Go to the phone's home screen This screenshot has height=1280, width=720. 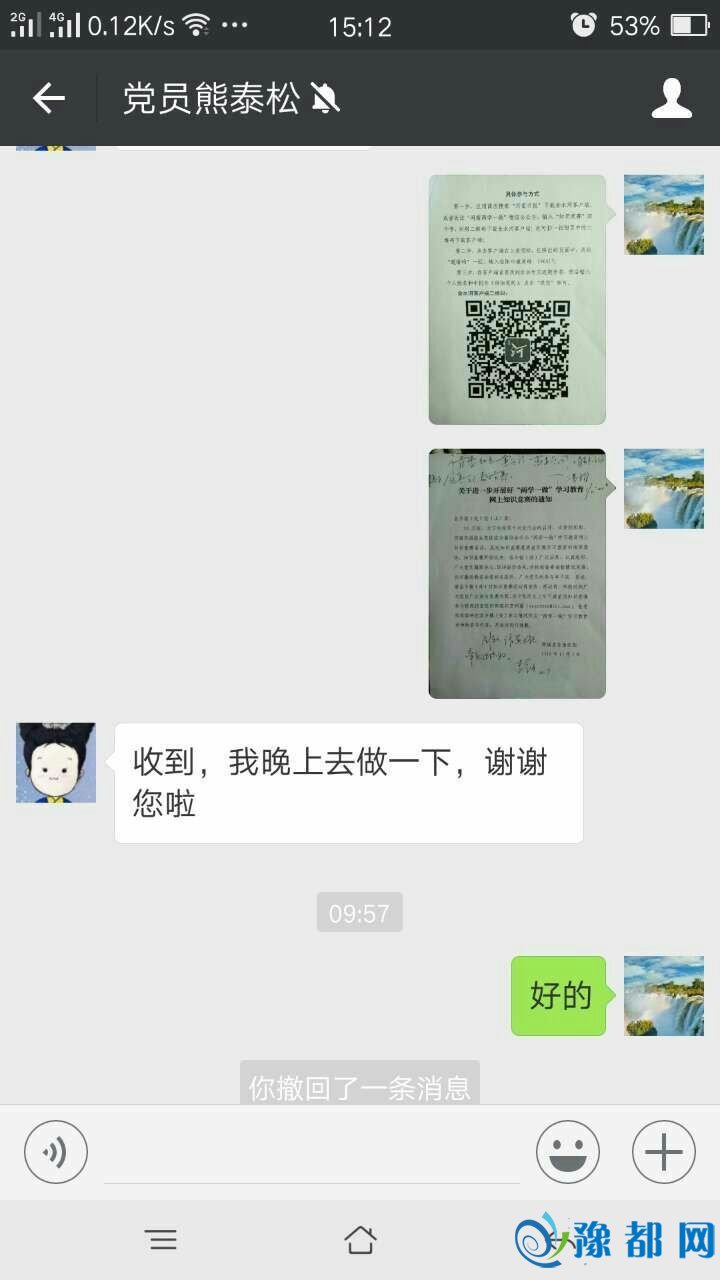[x=360, y=1241]
